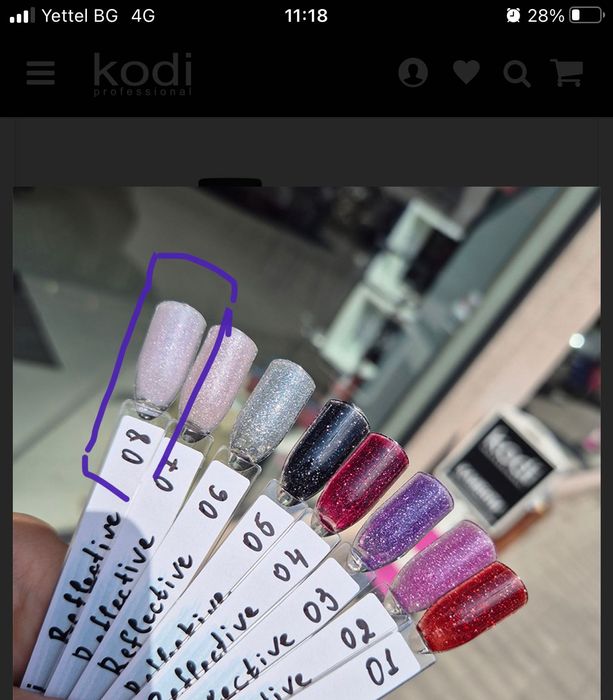
Task: Open the shopping cart
Action: 567,73
